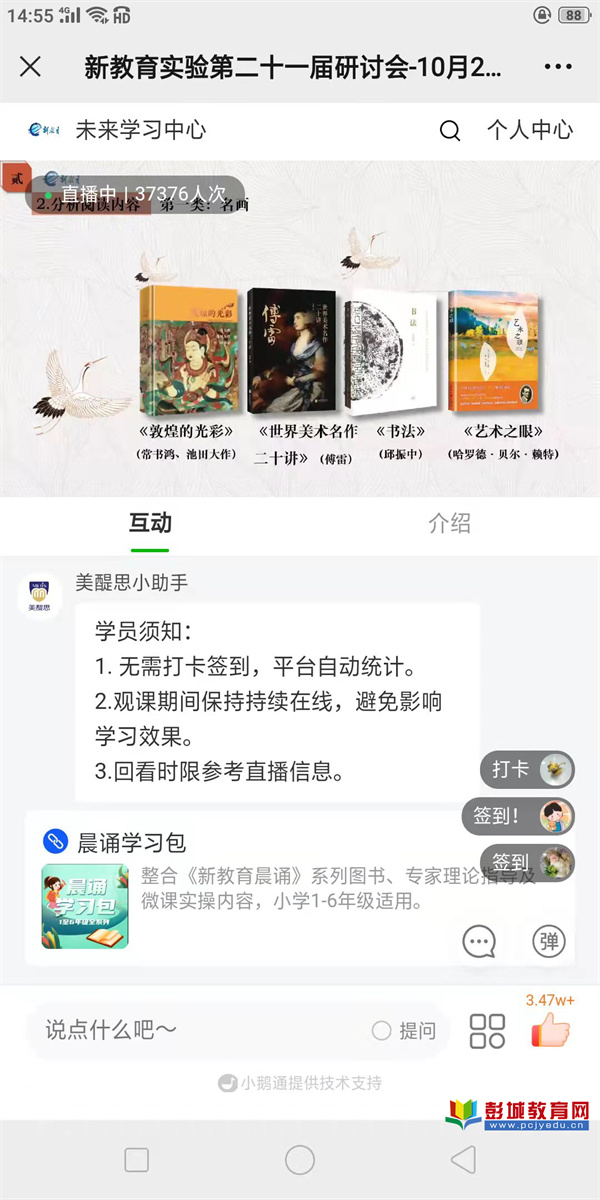Select the 提问 question option
Image resolution: width=600 pixels, height=1200 pixels.
pos(404,1030)
